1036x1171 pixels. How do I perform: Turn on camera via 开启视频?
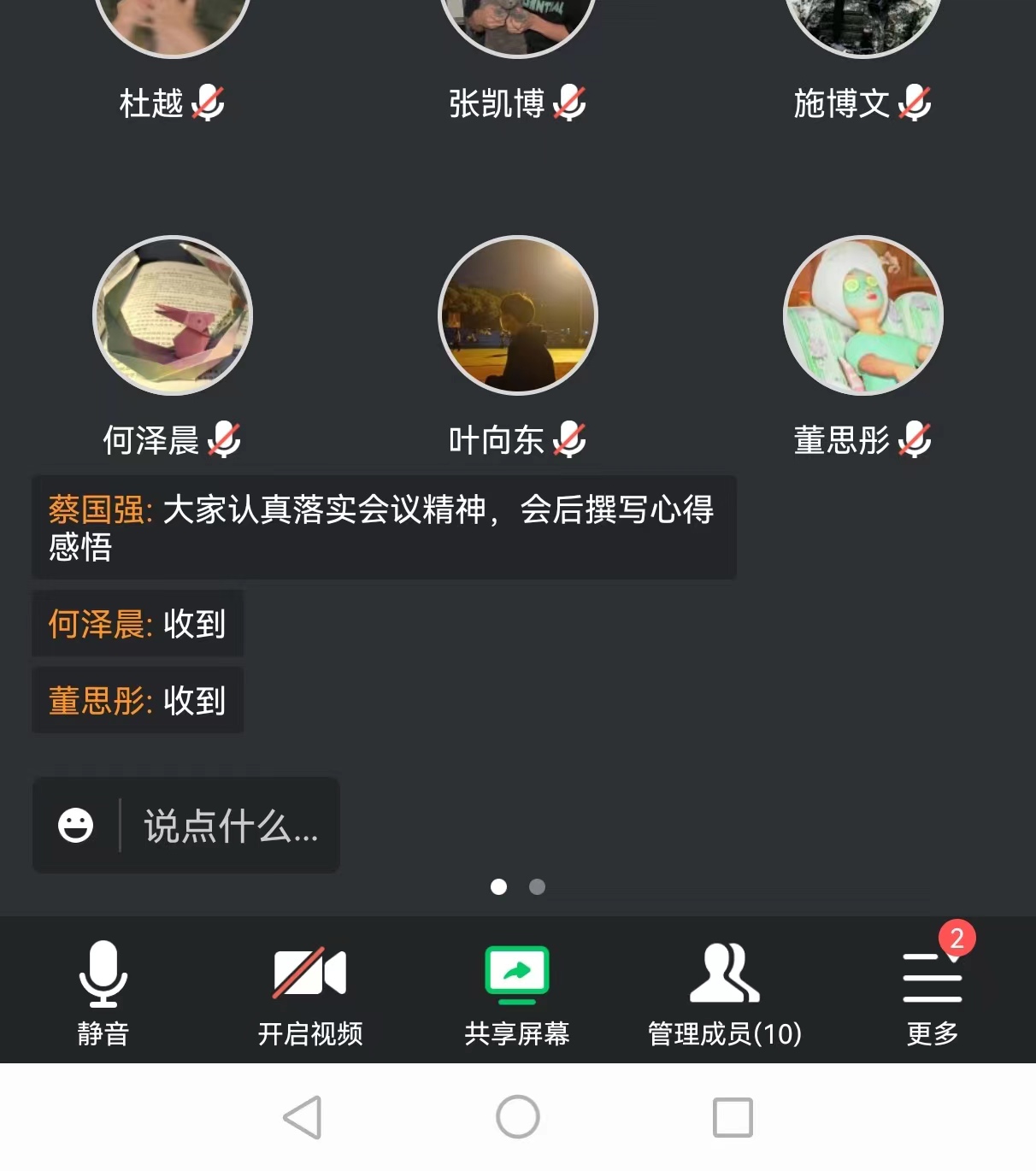309,992
